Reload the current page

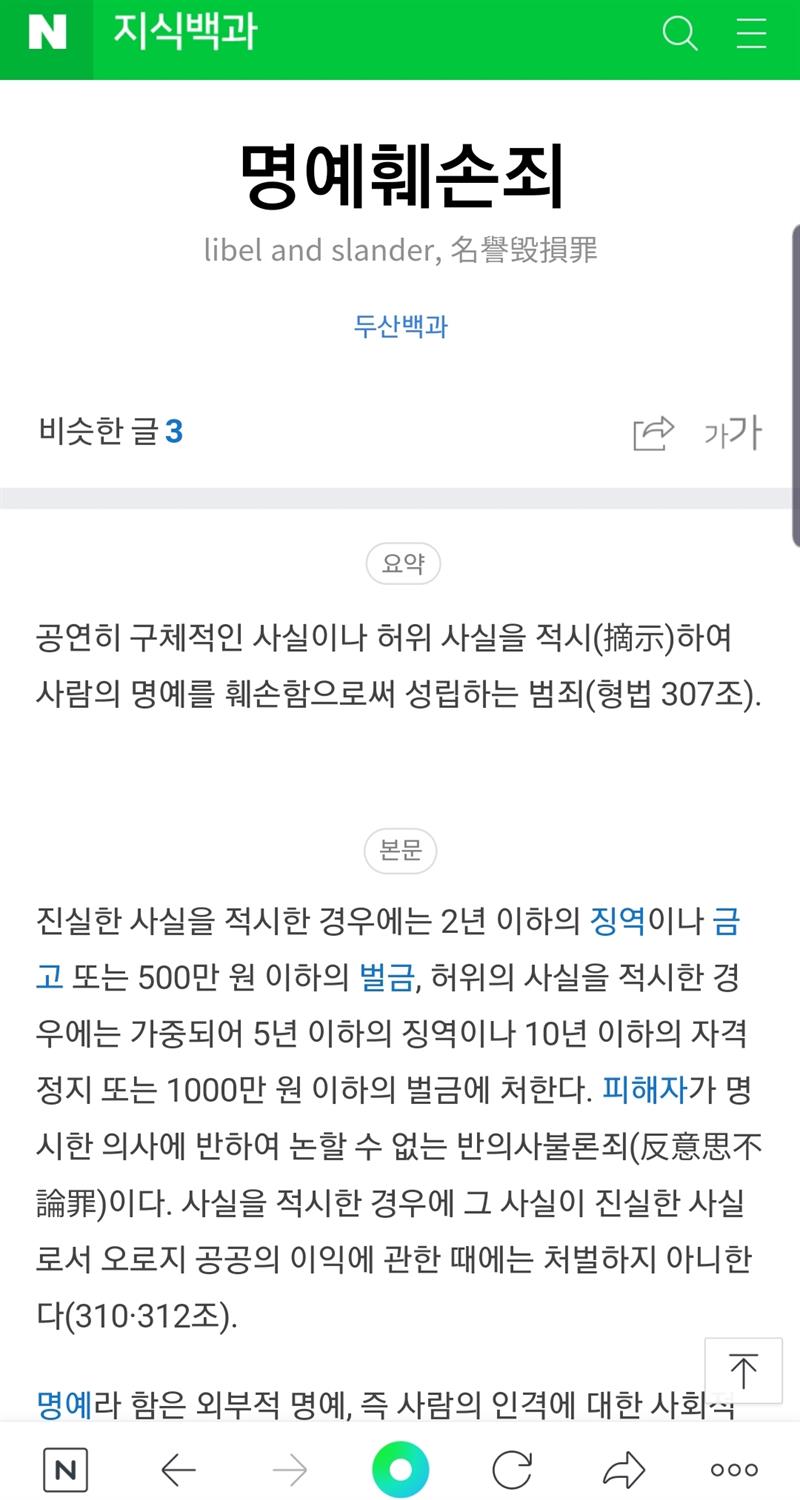[512, 1470]
